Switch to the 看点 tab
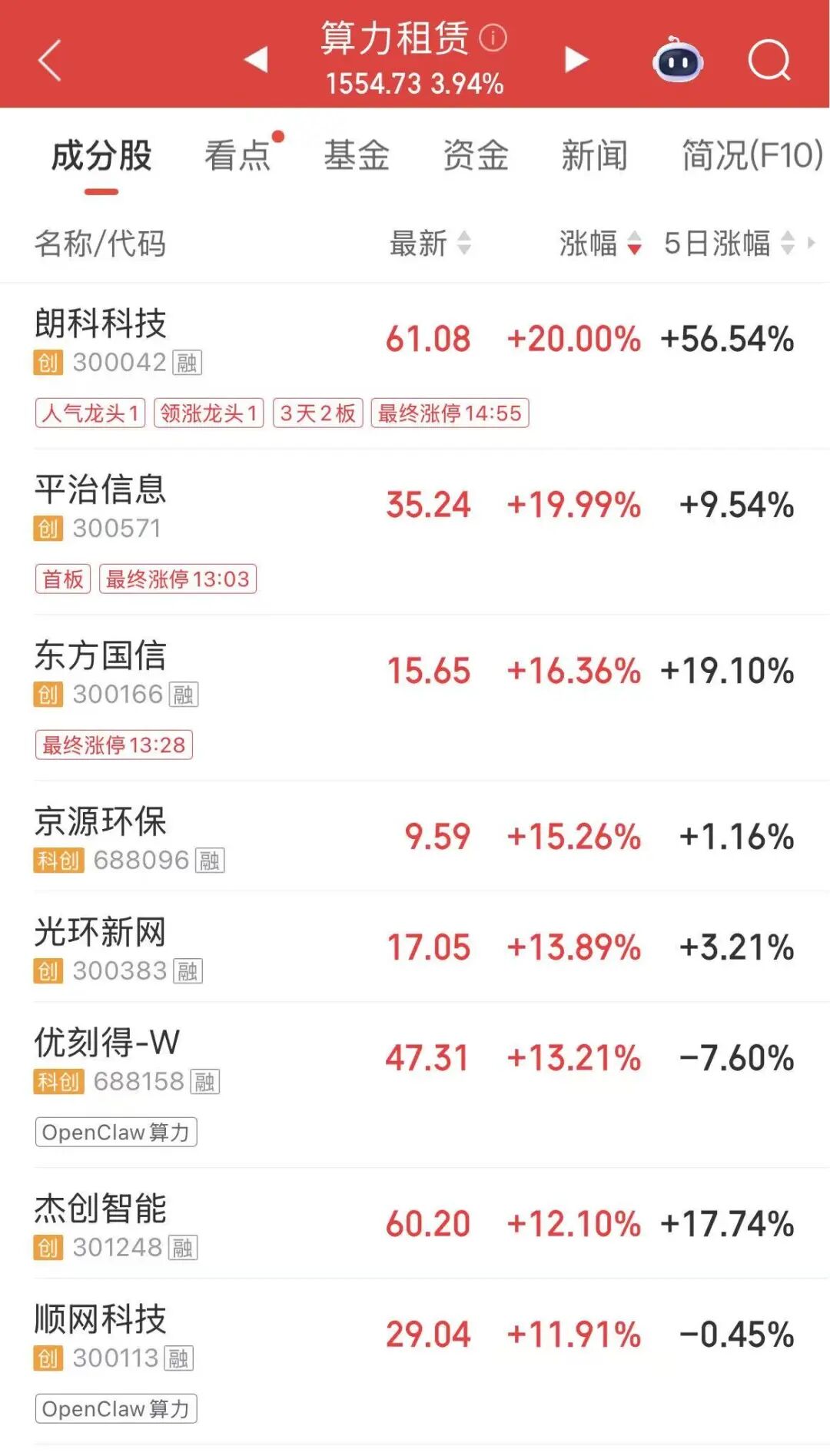 [237, 156]
